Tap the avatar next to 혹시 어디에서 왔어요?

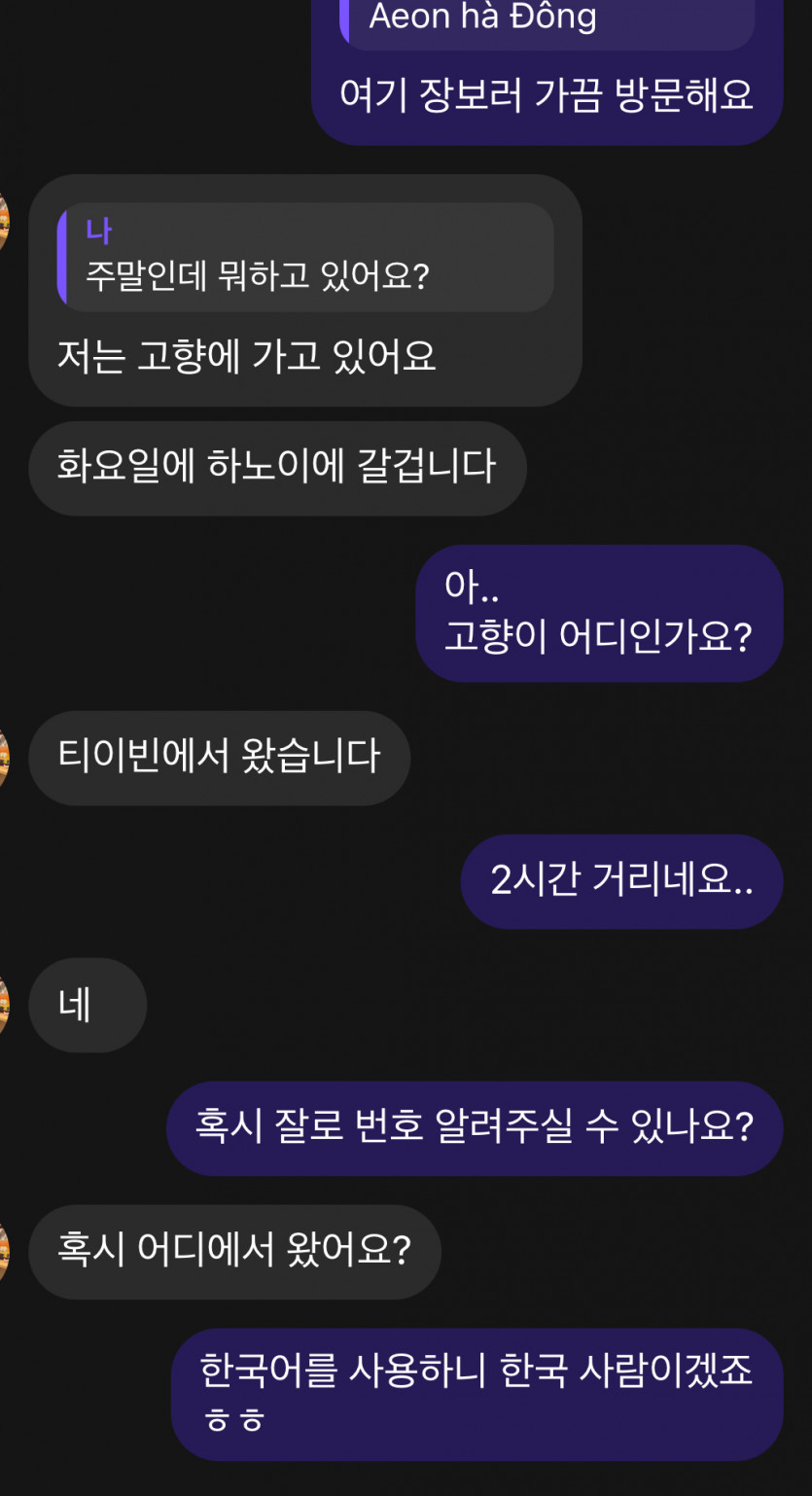click(3, 1251)
